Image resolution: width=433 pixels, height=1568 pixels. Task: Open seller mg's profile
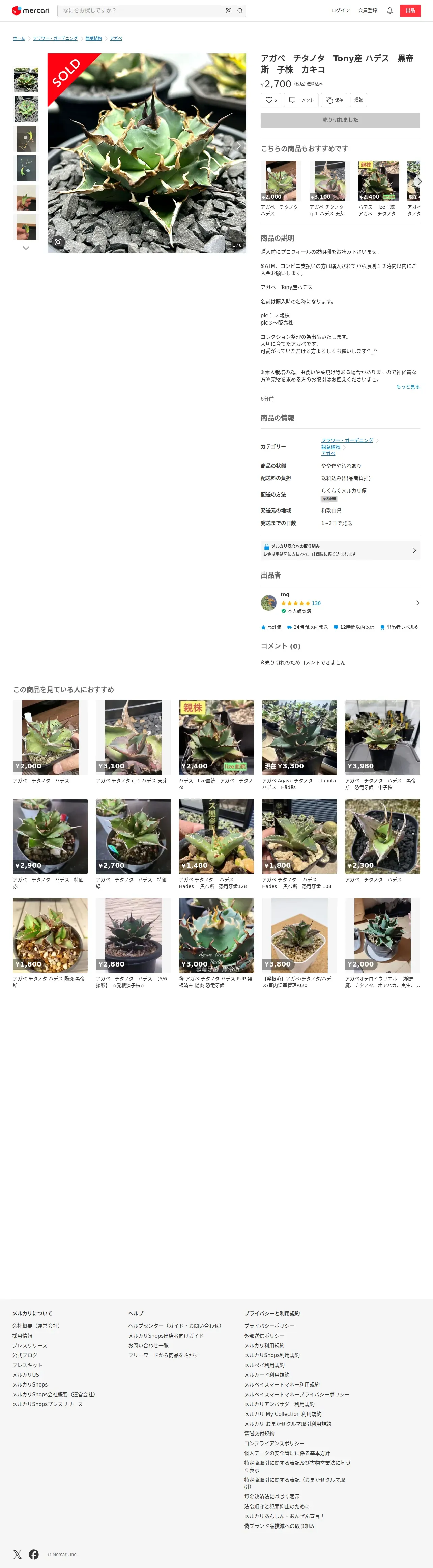click(x=340, y=603)
